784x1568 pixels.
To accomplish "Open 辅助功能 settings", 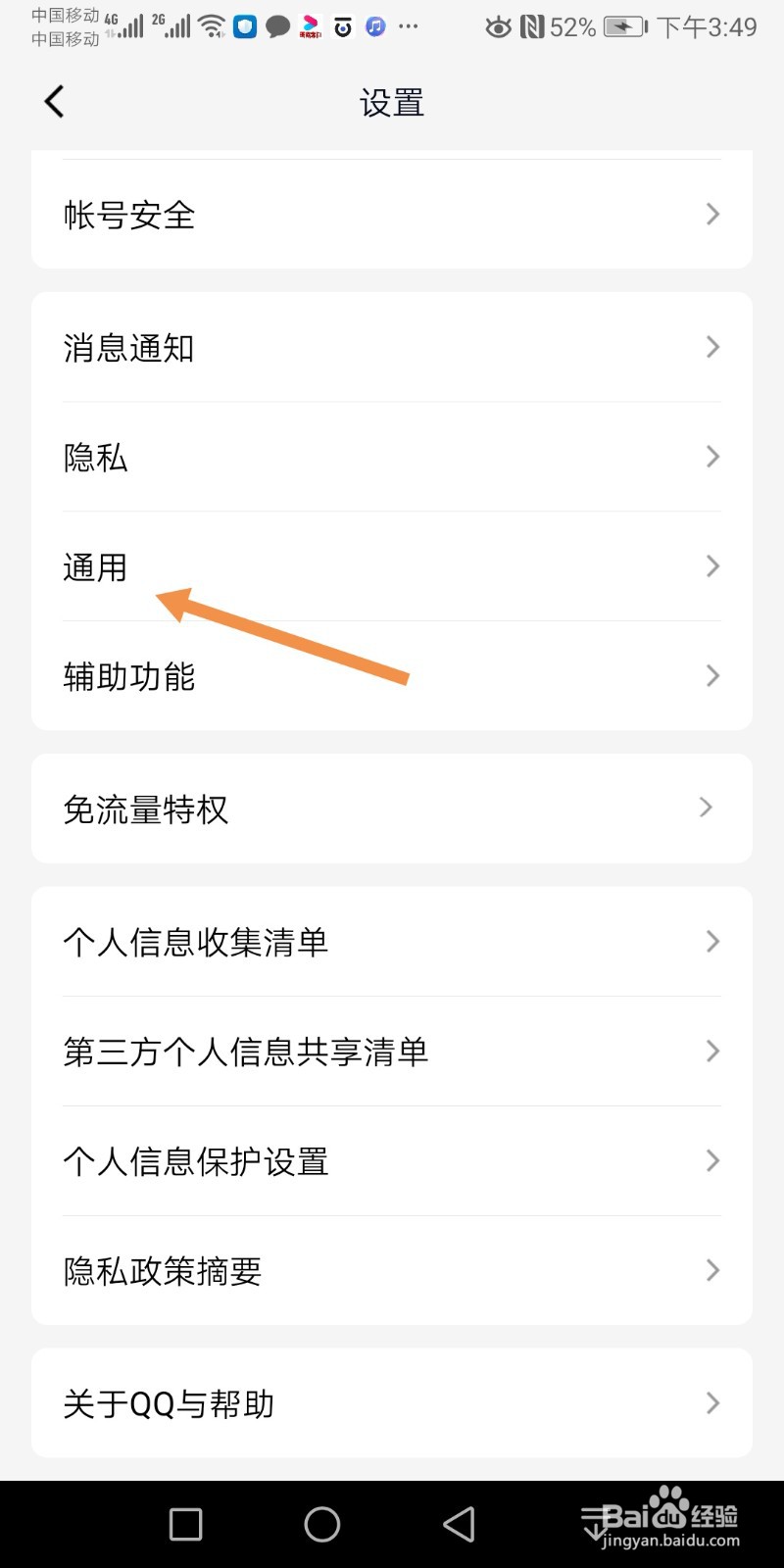I will pyautogui.click(x=129, y=675).
